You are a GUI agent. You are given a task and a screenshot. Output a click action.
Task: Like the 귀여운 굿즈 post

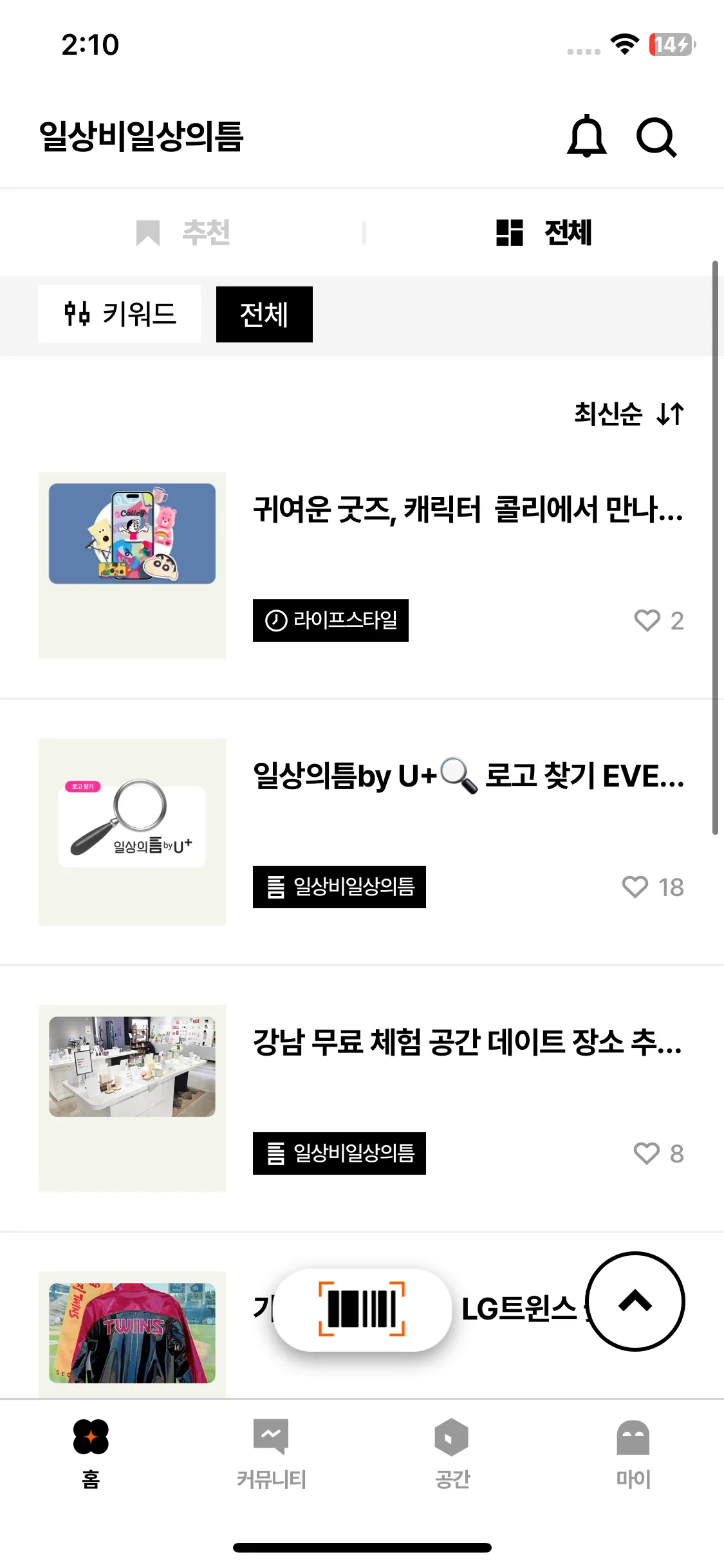tap(647, 621)
